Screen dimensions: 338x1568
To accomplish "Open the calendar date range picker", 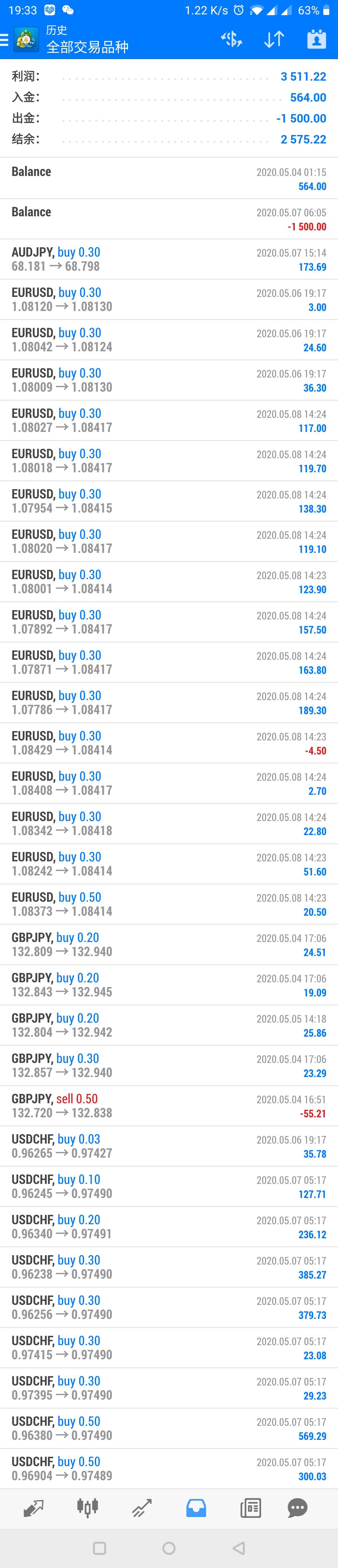I will (x=316, y=40).
